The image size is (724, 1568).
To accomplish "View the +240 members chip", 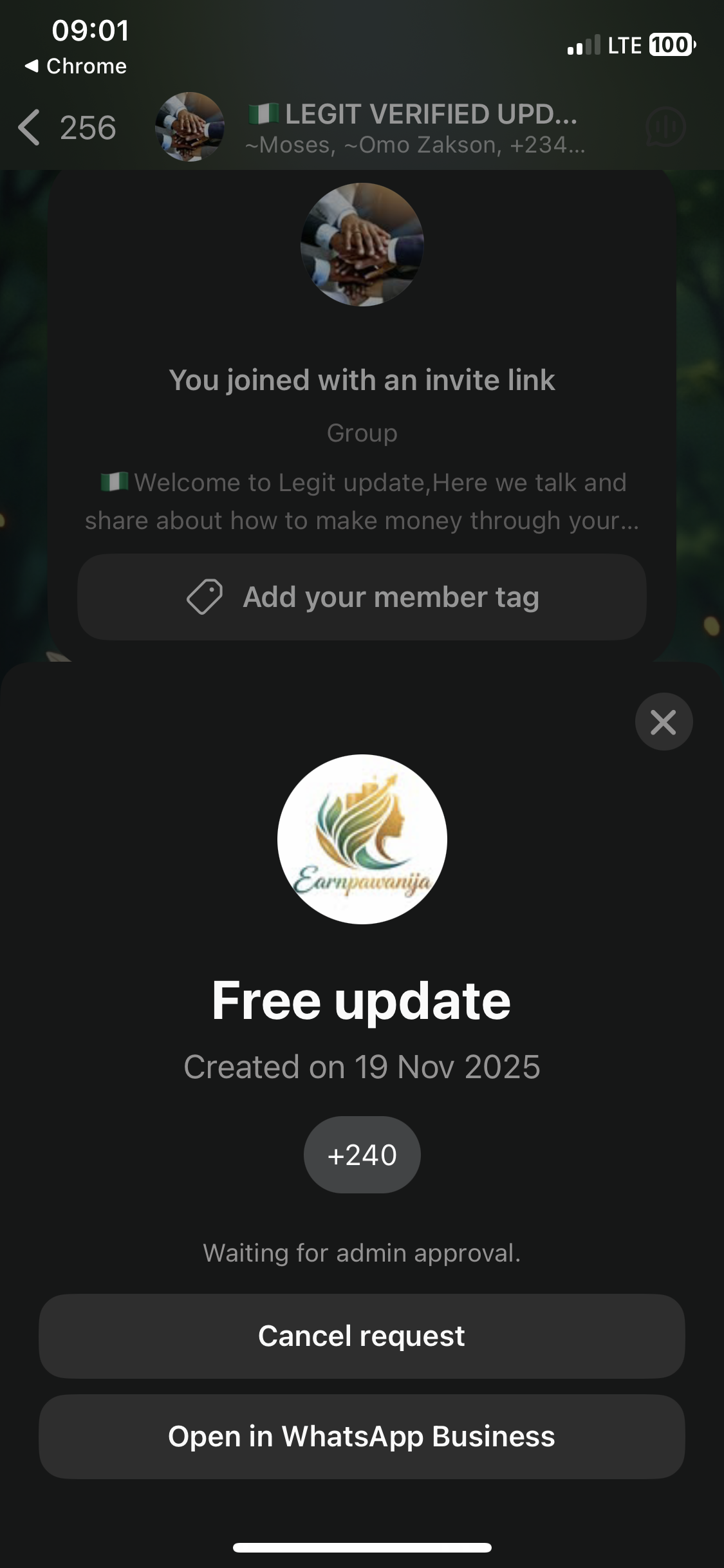I will pos(362,1155).
